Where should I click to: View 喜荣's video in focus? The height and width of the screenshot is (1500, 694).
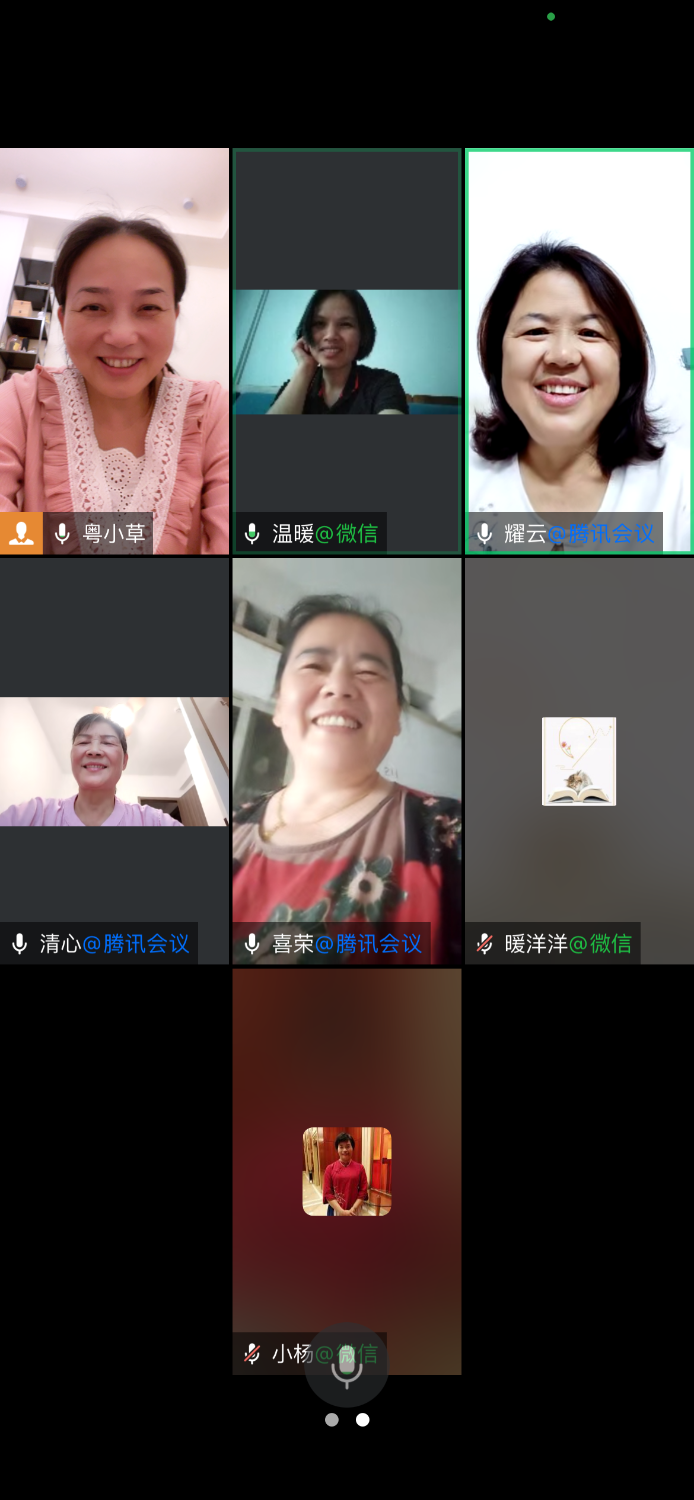tap(347, 760)
